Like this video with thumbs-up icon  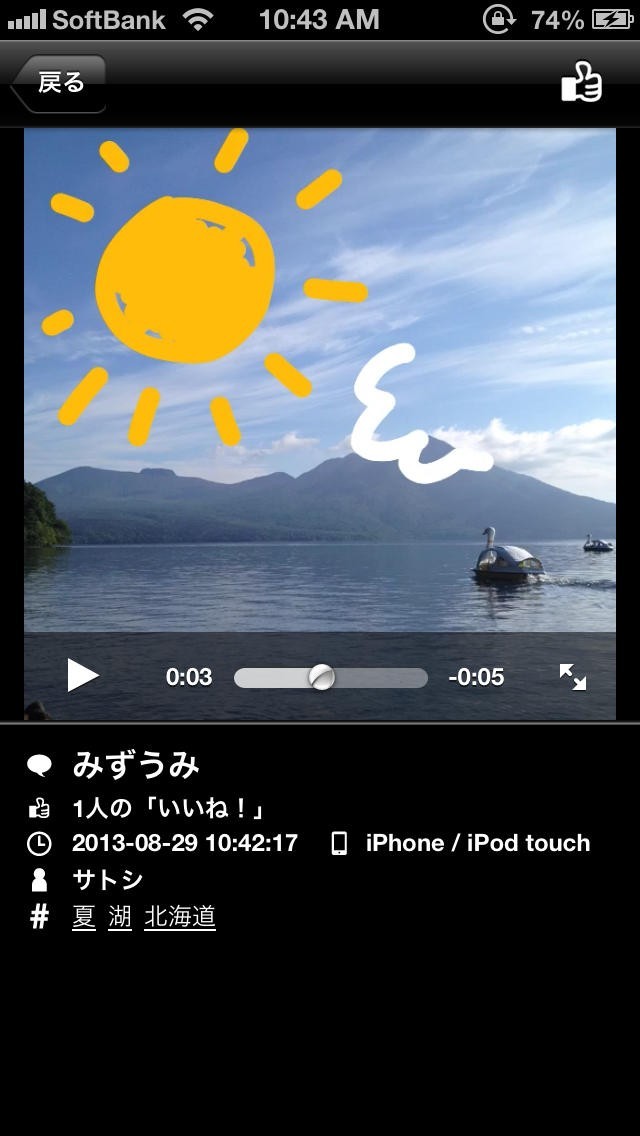[581, 83]
